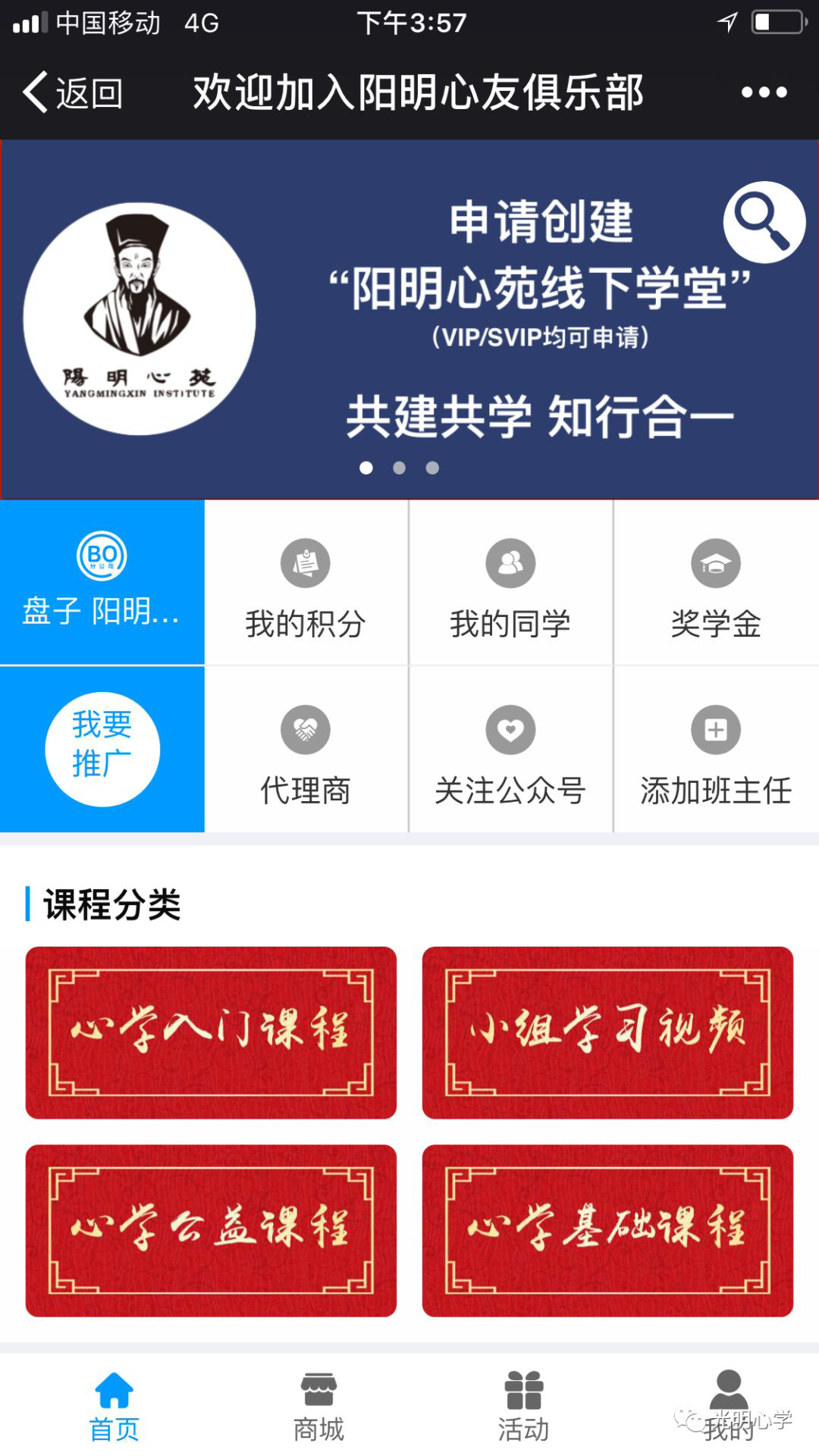Open the three-dot overflow menu
The image size is (819, 1456).
tap(764, 92)
